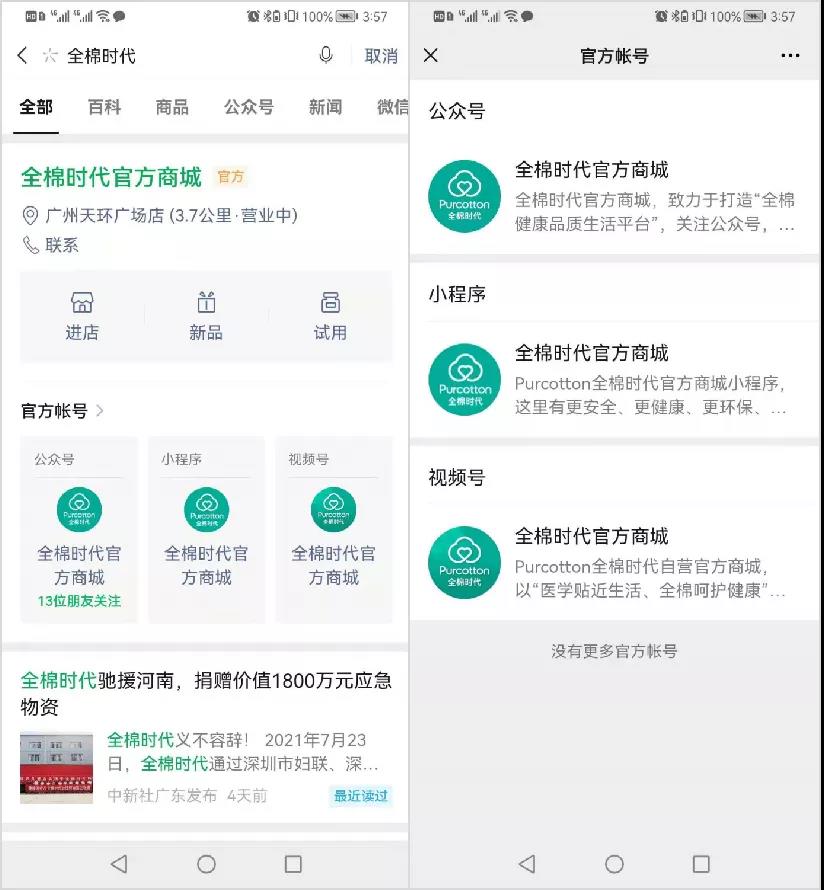Open the 新品 new arrivals shortcut
Screen dimensions: 824x890
(x=206, y=316)
